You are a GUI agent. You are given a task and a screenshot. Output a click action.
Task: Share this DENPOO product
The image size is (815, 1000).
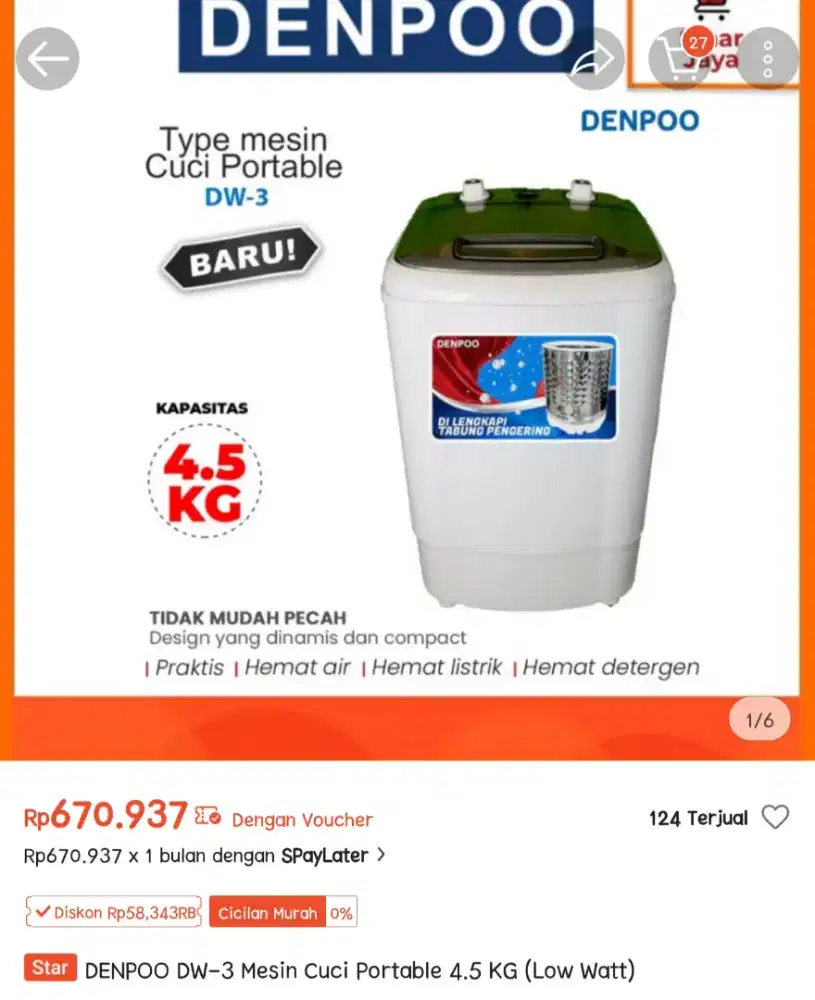[594, 59]
